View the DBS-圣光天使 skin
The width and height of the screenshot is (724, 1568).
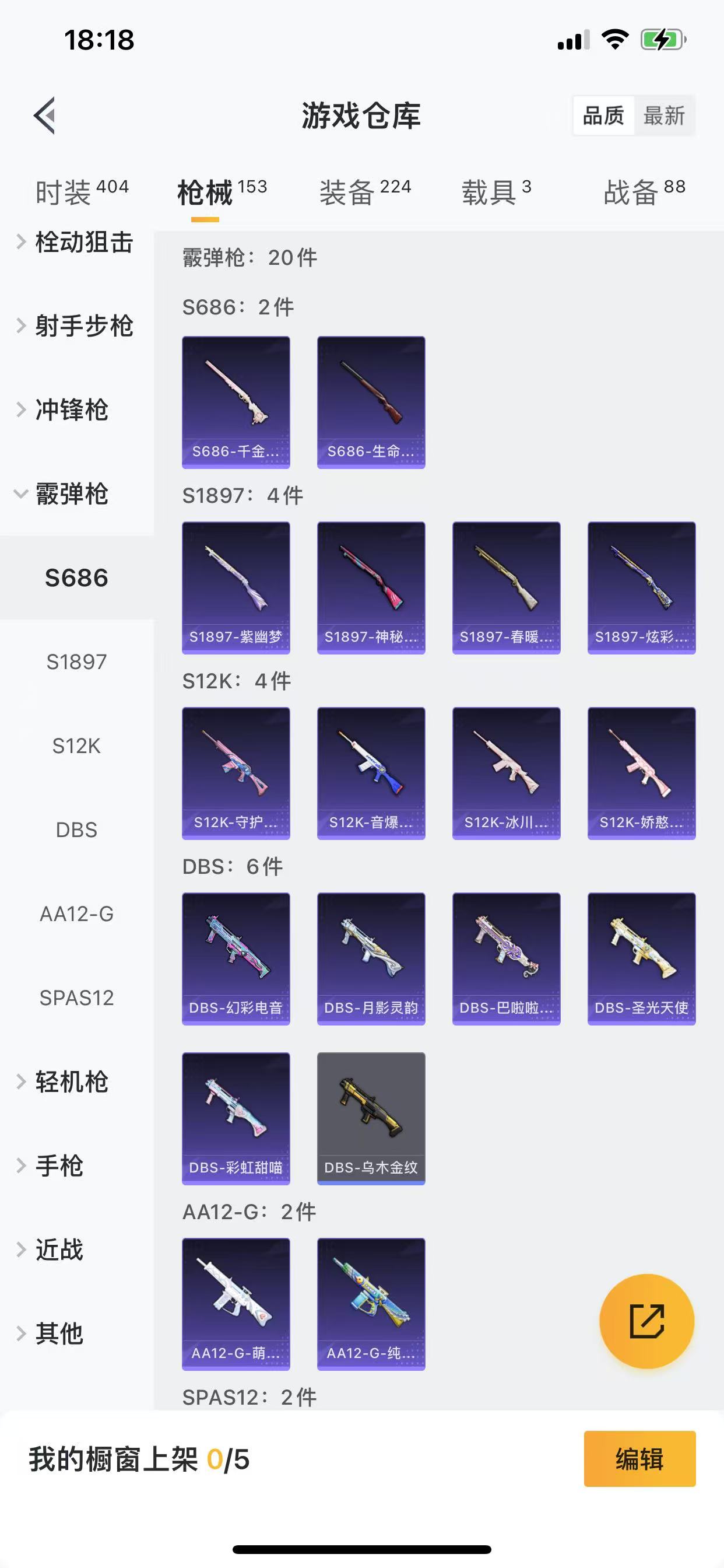click(x=641, y=958)
